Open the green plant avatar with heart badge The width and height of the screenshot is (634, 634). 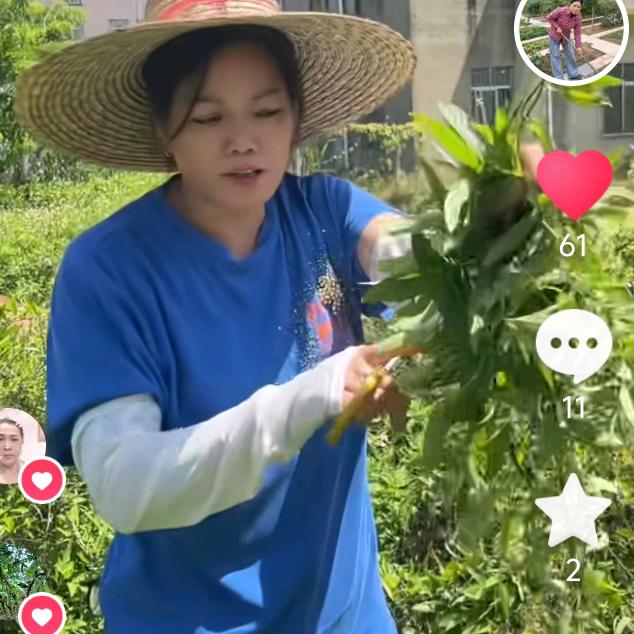[18, 580]
